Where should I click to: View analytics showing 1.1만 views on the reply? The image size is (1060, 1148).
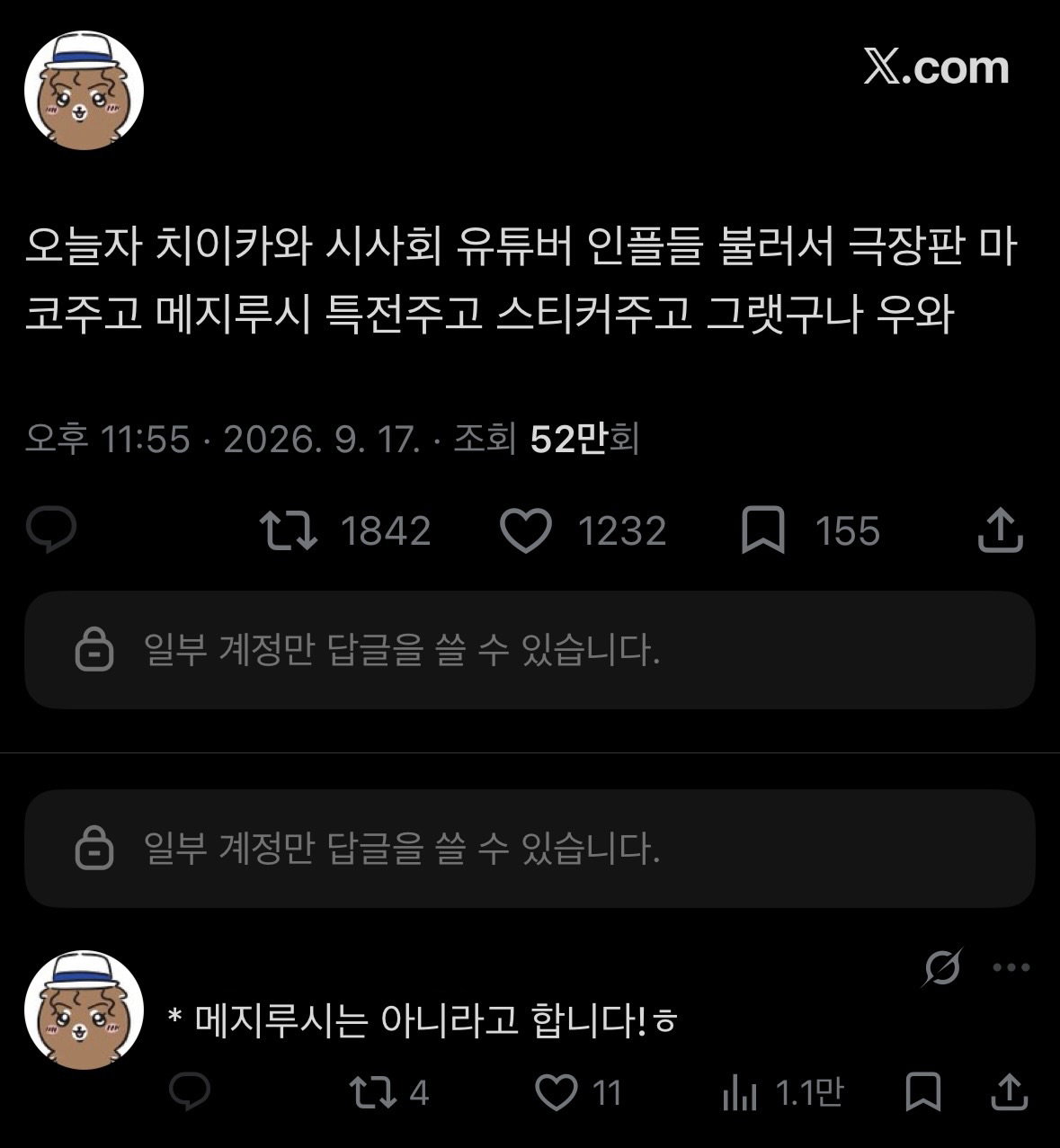click(739, 1093)
